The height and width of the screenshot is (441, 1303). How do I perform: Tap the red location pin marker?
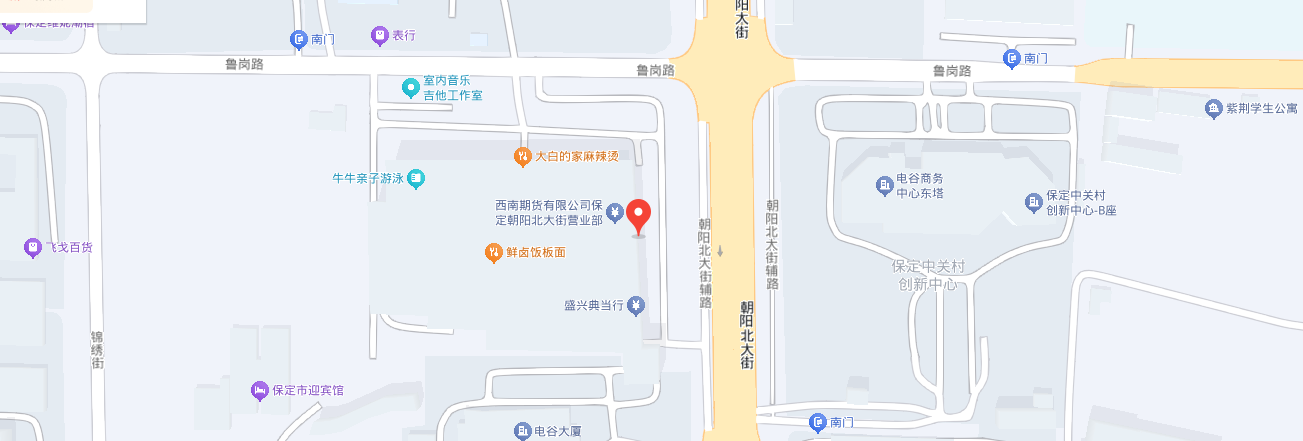(638, 215)
